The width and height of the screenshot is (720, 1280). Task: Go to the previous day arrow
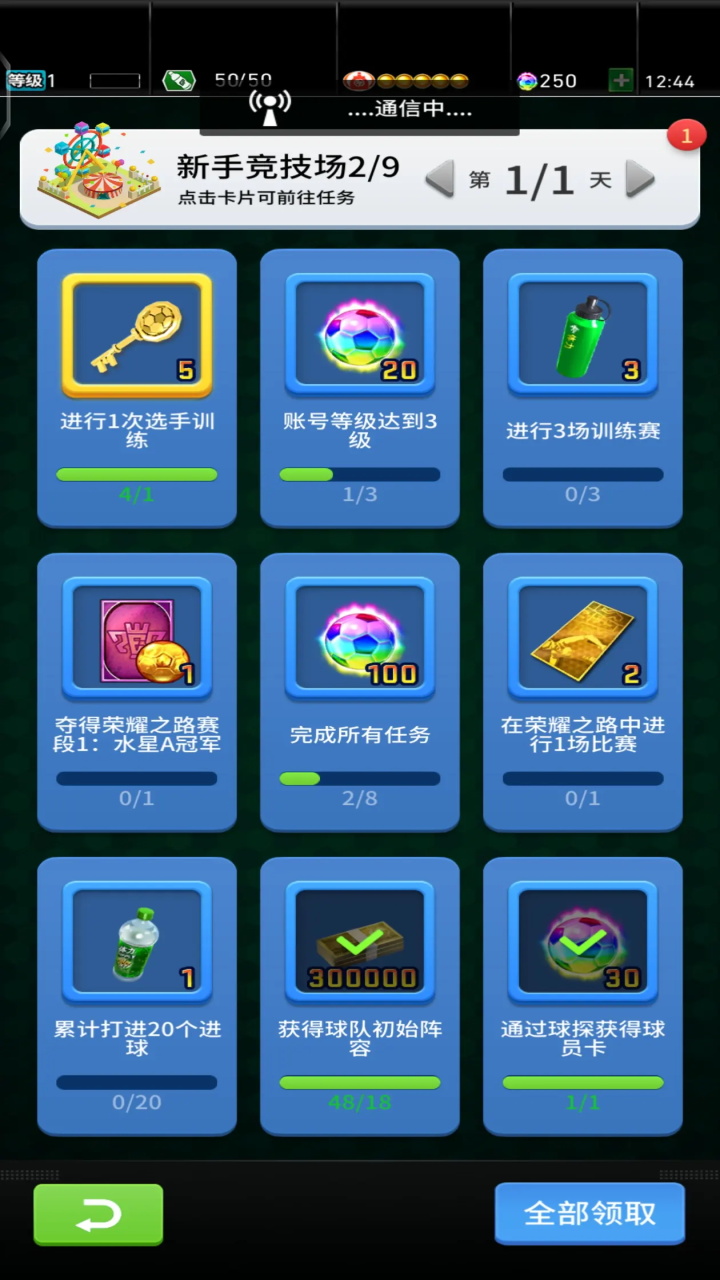point(440,180)
